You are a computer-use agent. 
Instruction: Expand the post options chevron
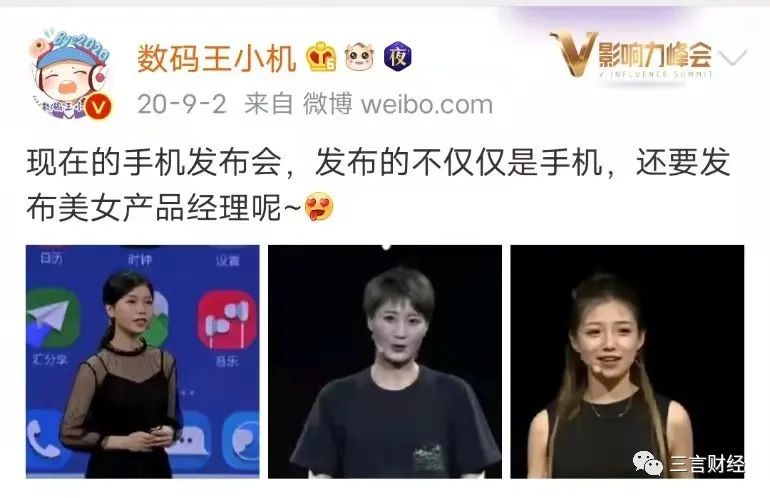[x=734, y=58]
